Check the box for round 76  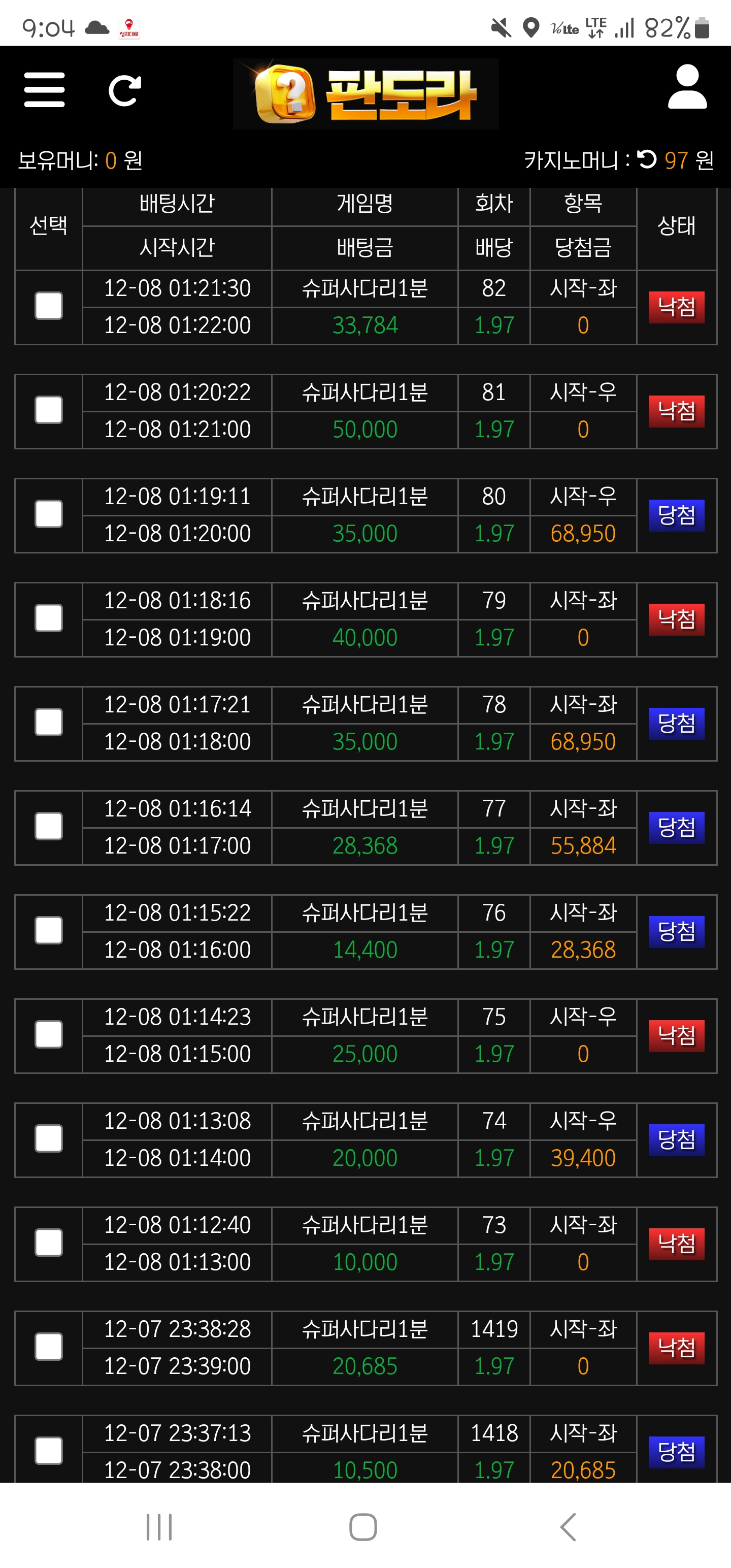point(49,931)
